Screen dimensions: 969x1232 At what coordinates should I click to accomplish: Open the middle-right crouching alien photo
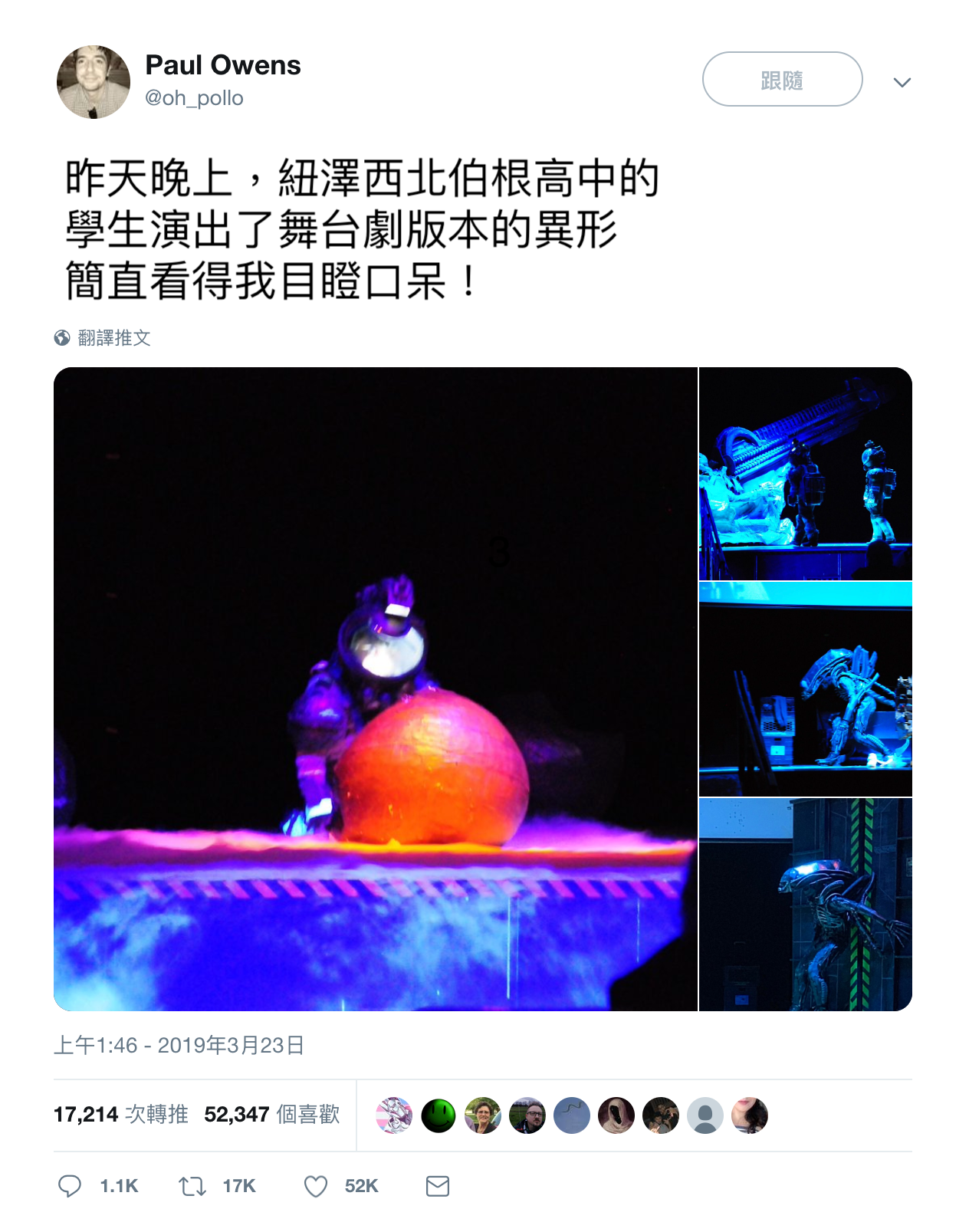pos(805,688)
